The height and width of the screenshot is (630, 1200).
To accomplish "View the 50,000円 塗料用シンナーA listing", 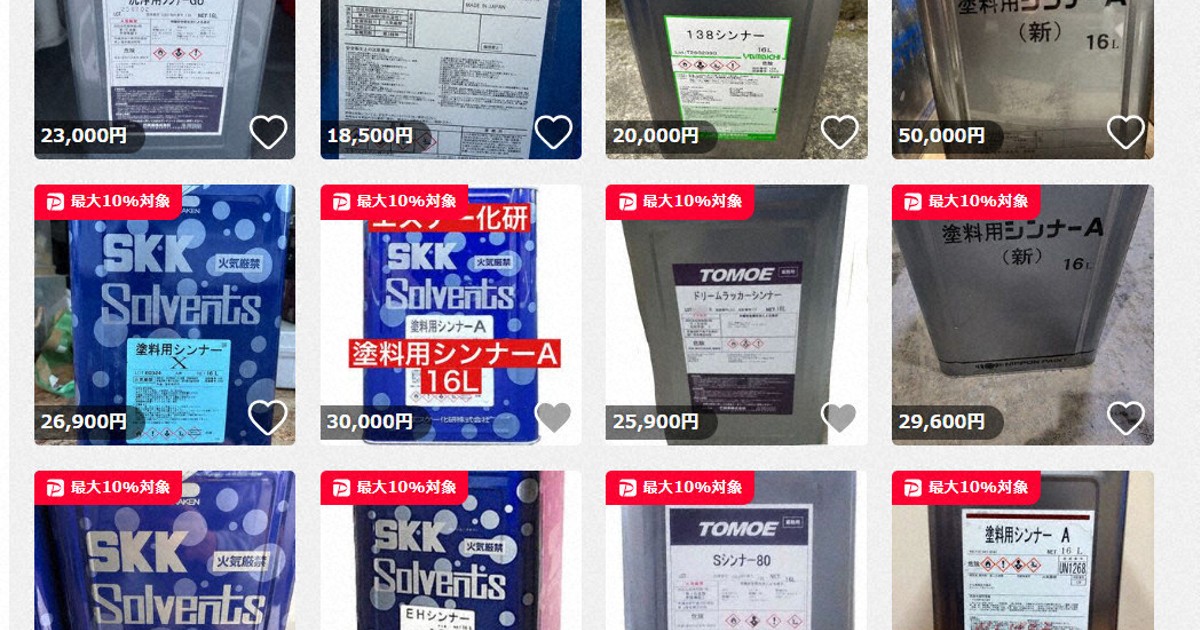I will tap(1022, 60).
